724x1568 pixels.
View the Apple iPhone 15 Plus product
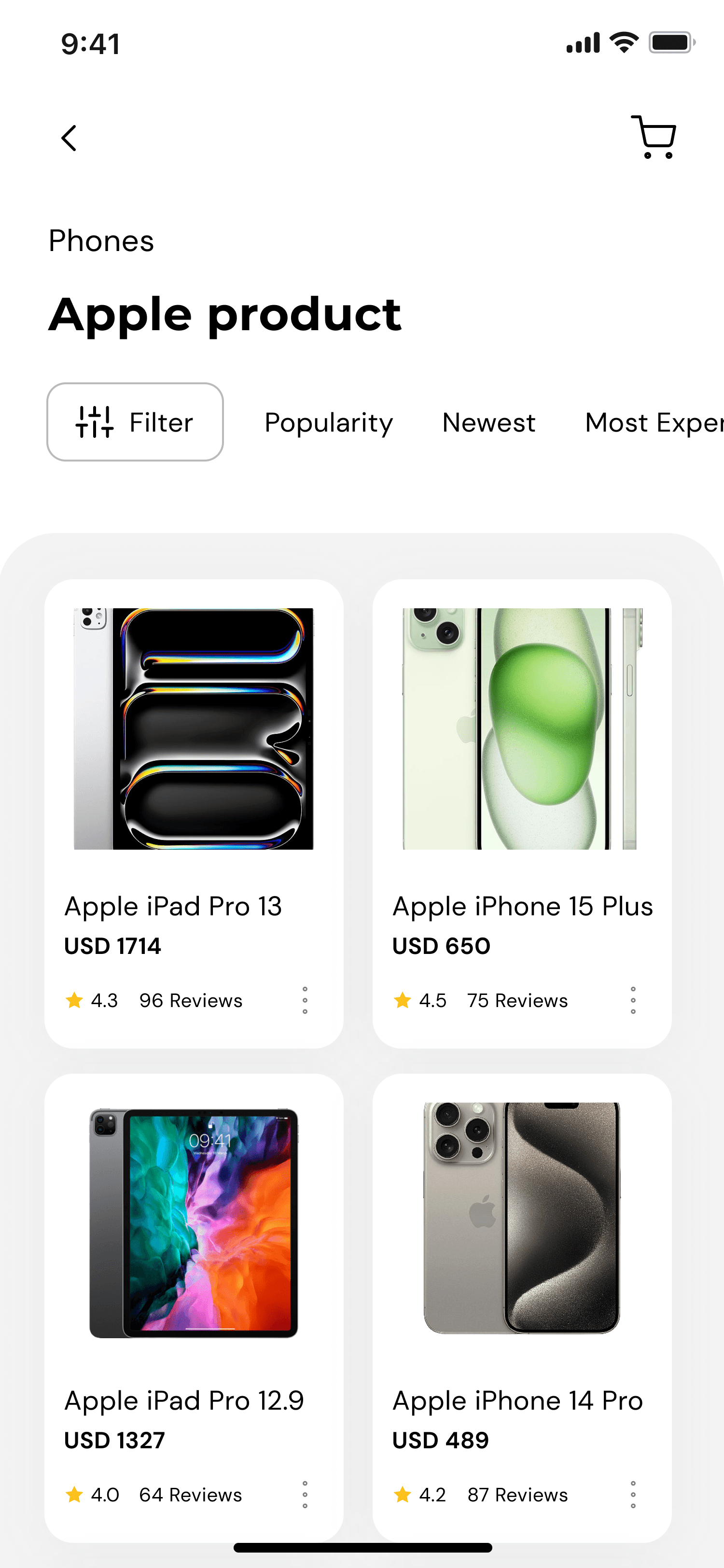[x=522, y=761]
